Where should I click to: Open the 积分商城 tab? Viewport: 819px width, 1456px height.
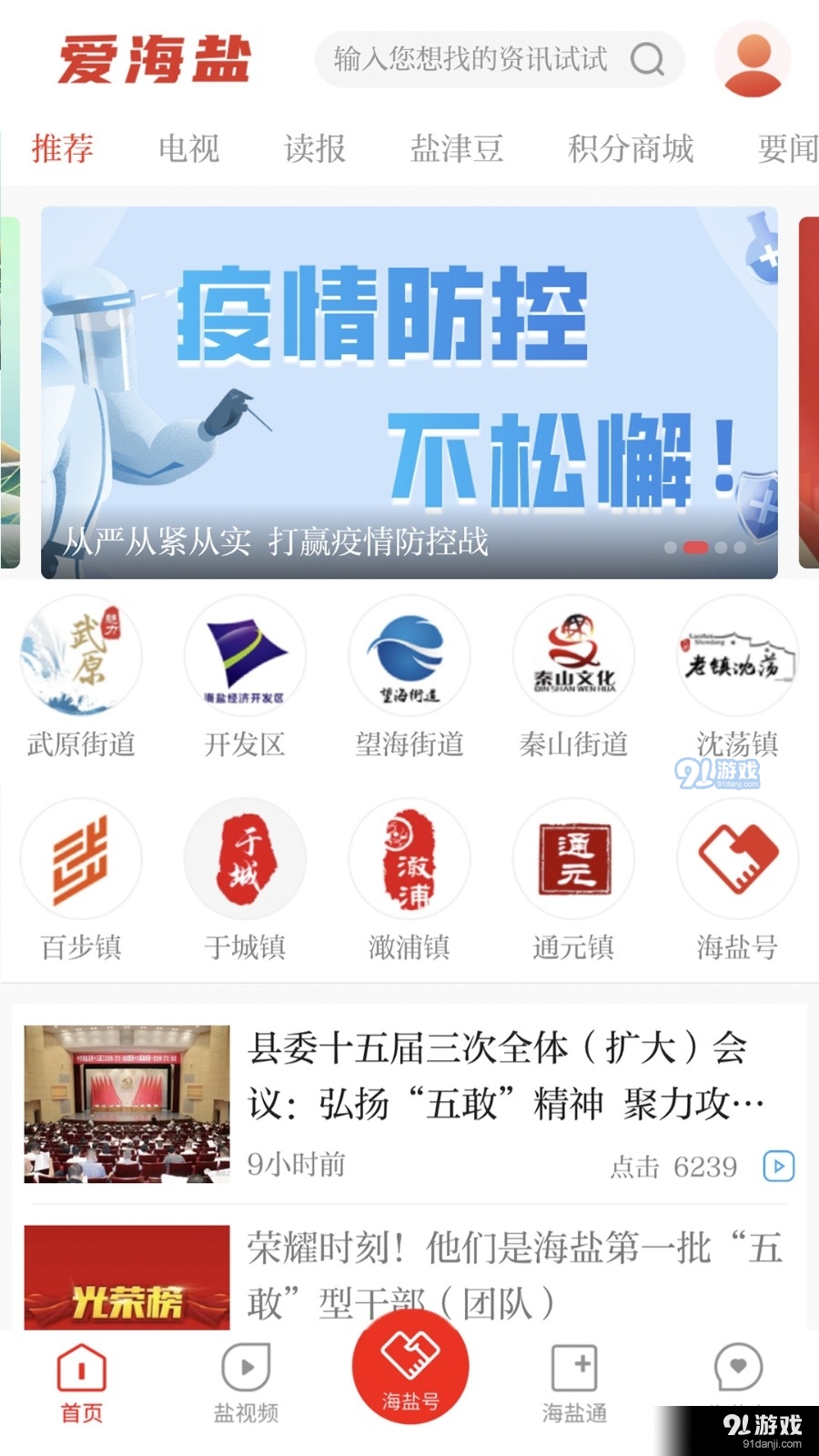[632, 149]
